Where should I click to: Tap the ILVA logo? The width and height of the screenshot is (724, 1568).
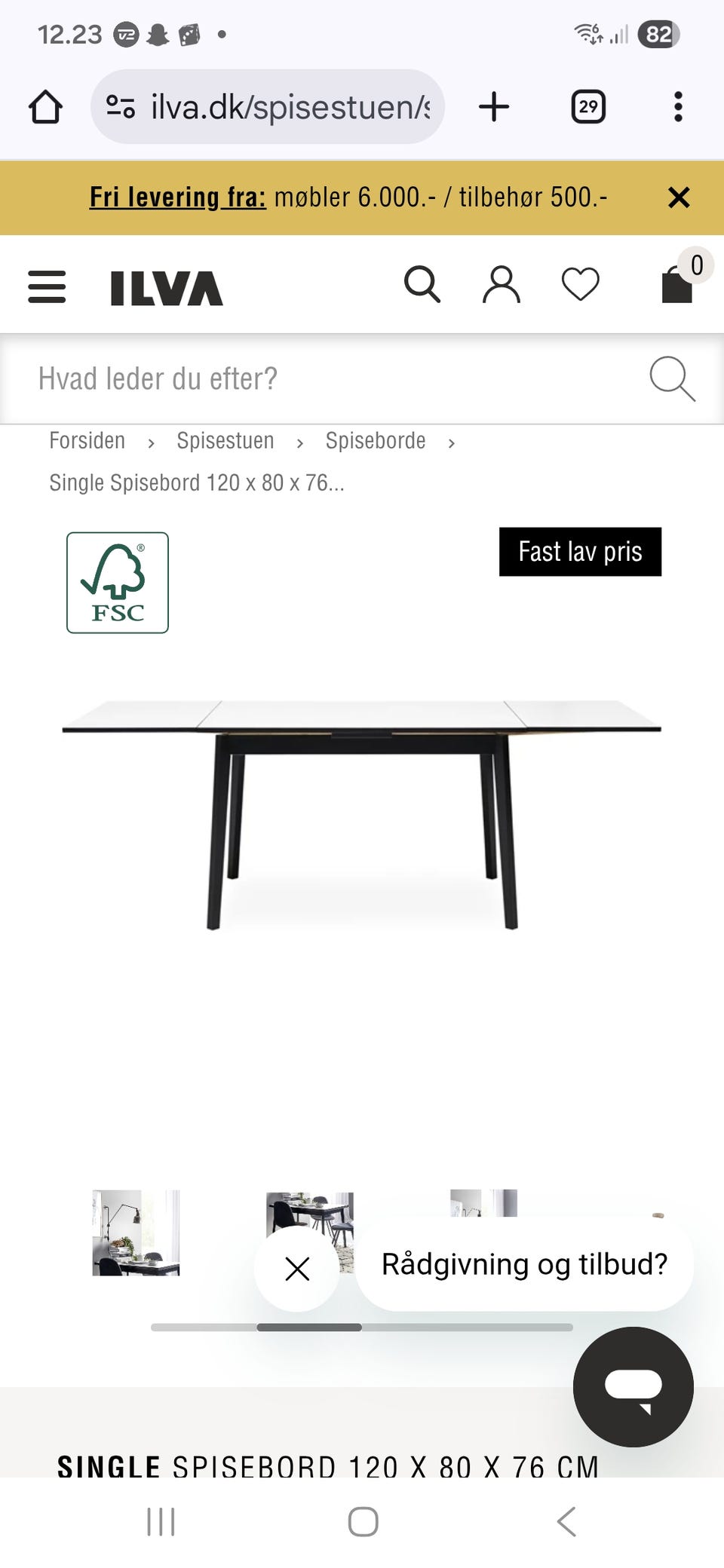coord(167,286)
